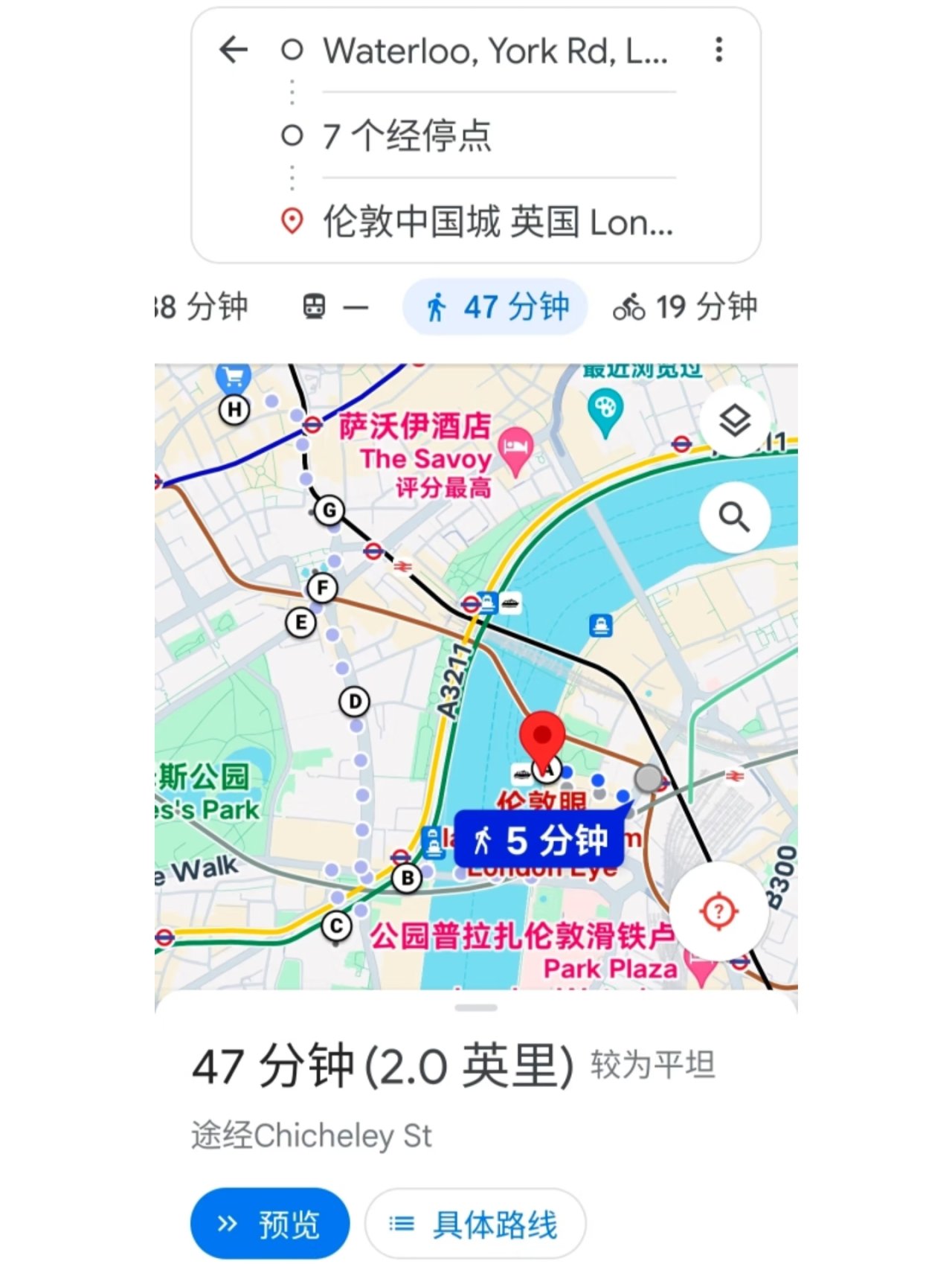952x1270 pixels.
Task: Open the map layers button
Action: pyautogui.click(x=735, y=422)
